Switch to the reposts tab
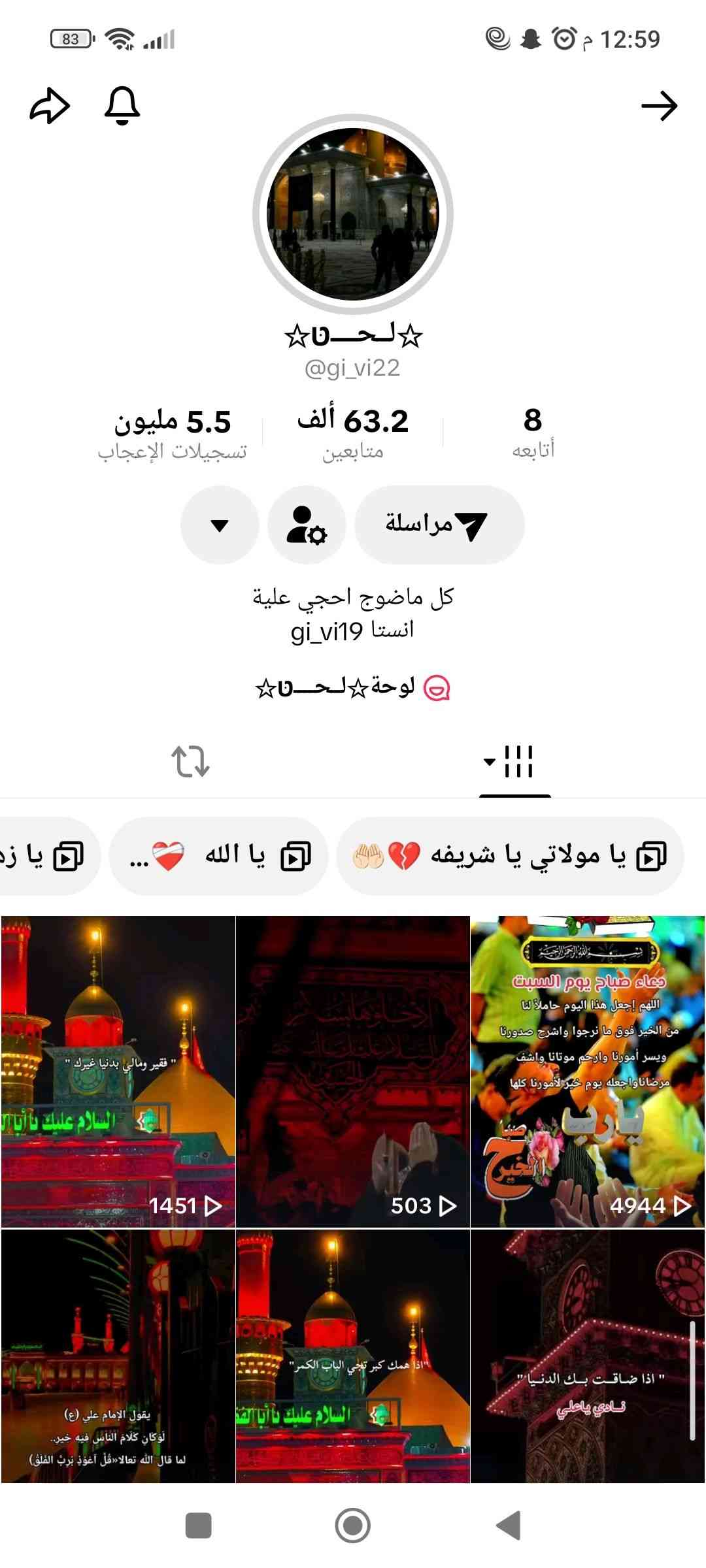This screenshot has height=1568, width=706. coord(190,762)
